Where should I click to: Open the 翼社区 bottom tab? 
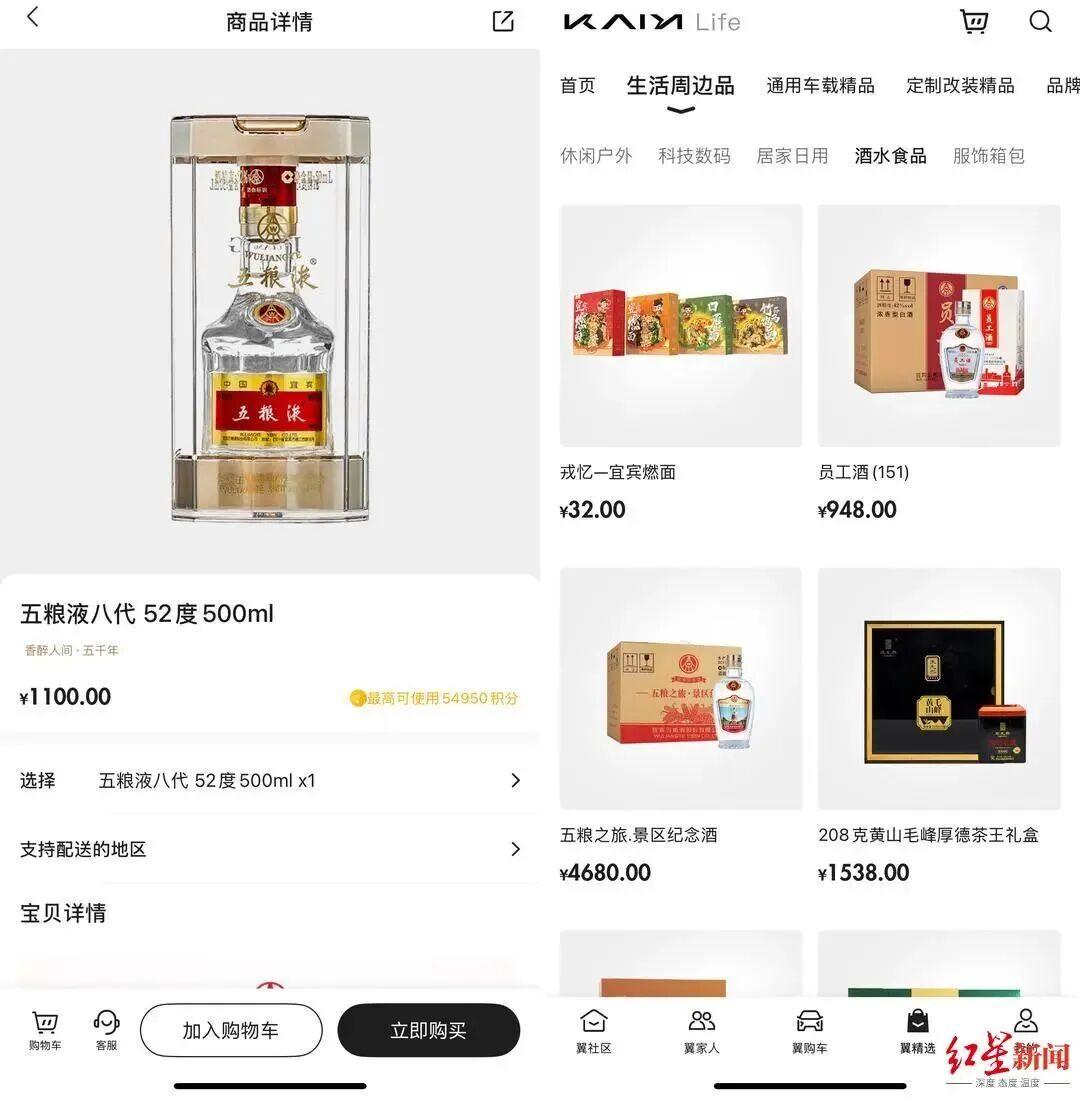pyautogui.click(x=593, y=1031)
